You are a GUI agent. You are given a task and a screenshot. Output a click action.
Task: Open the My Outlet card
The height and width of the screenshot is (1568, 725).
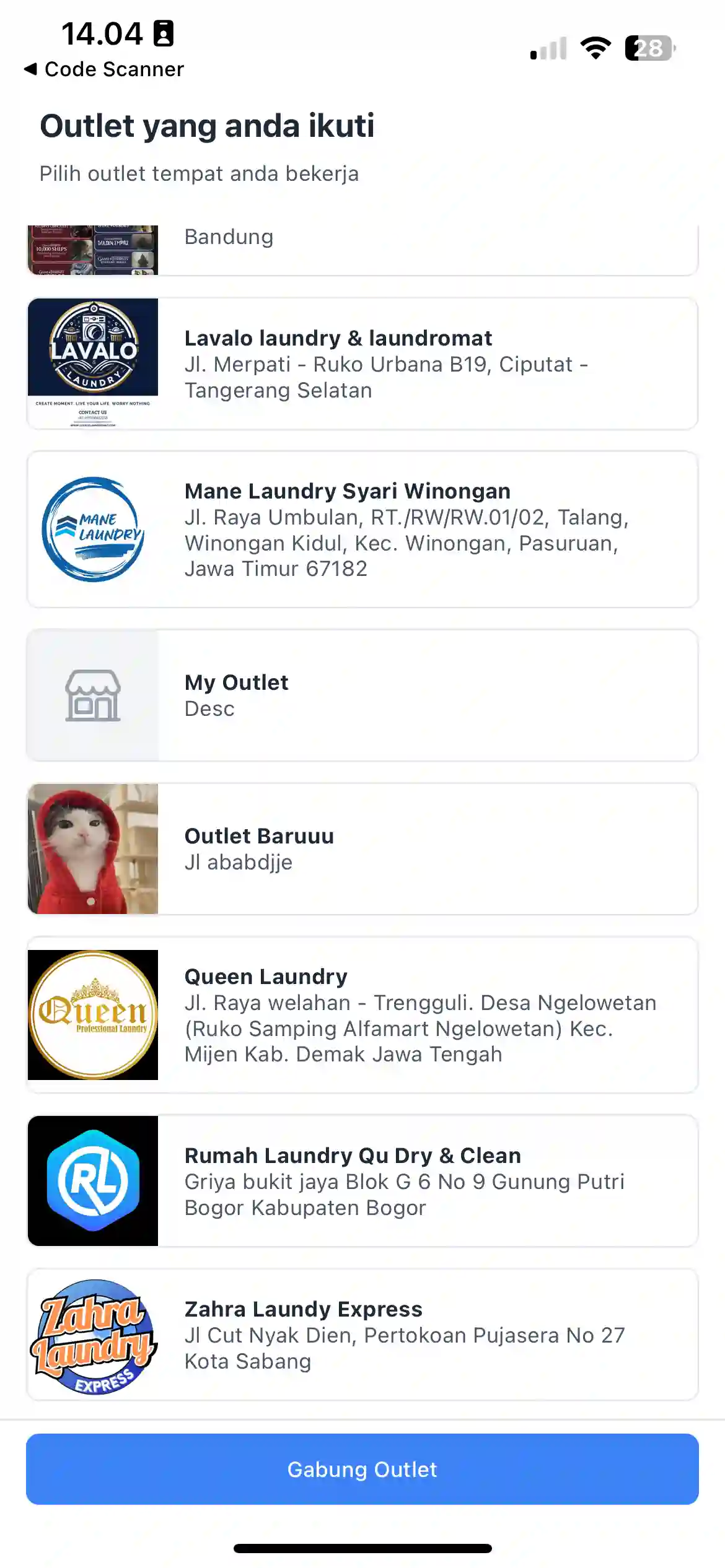362,695
